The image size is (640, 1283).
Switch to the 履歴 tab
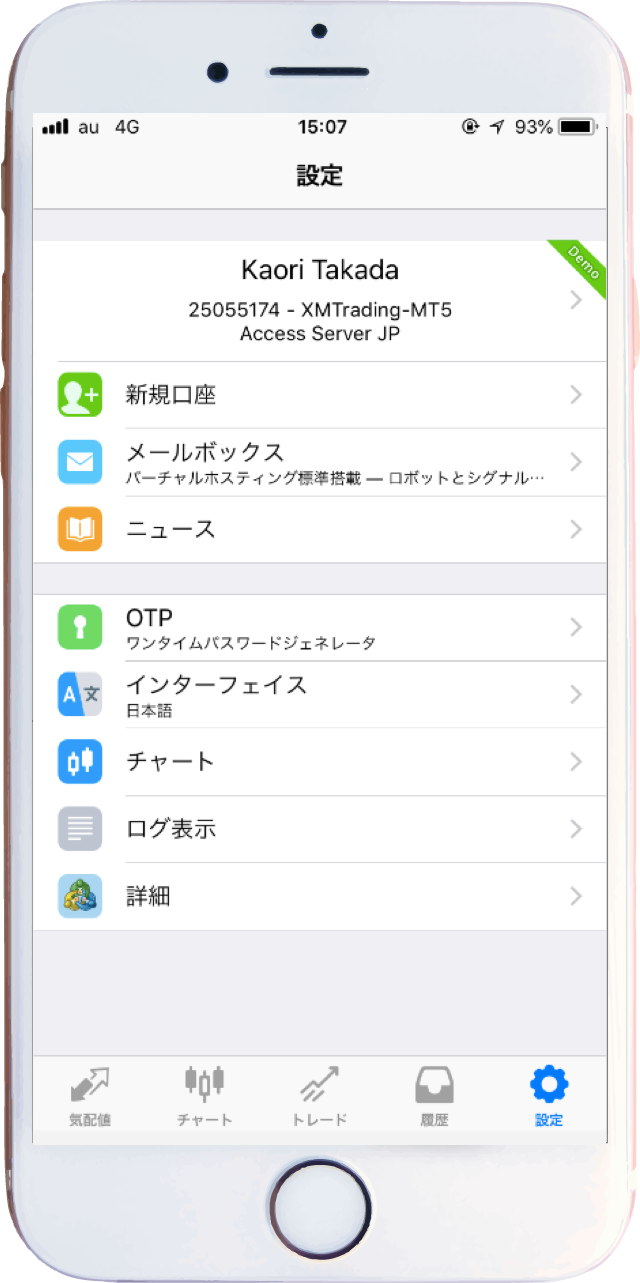(x=434, y=1097)
